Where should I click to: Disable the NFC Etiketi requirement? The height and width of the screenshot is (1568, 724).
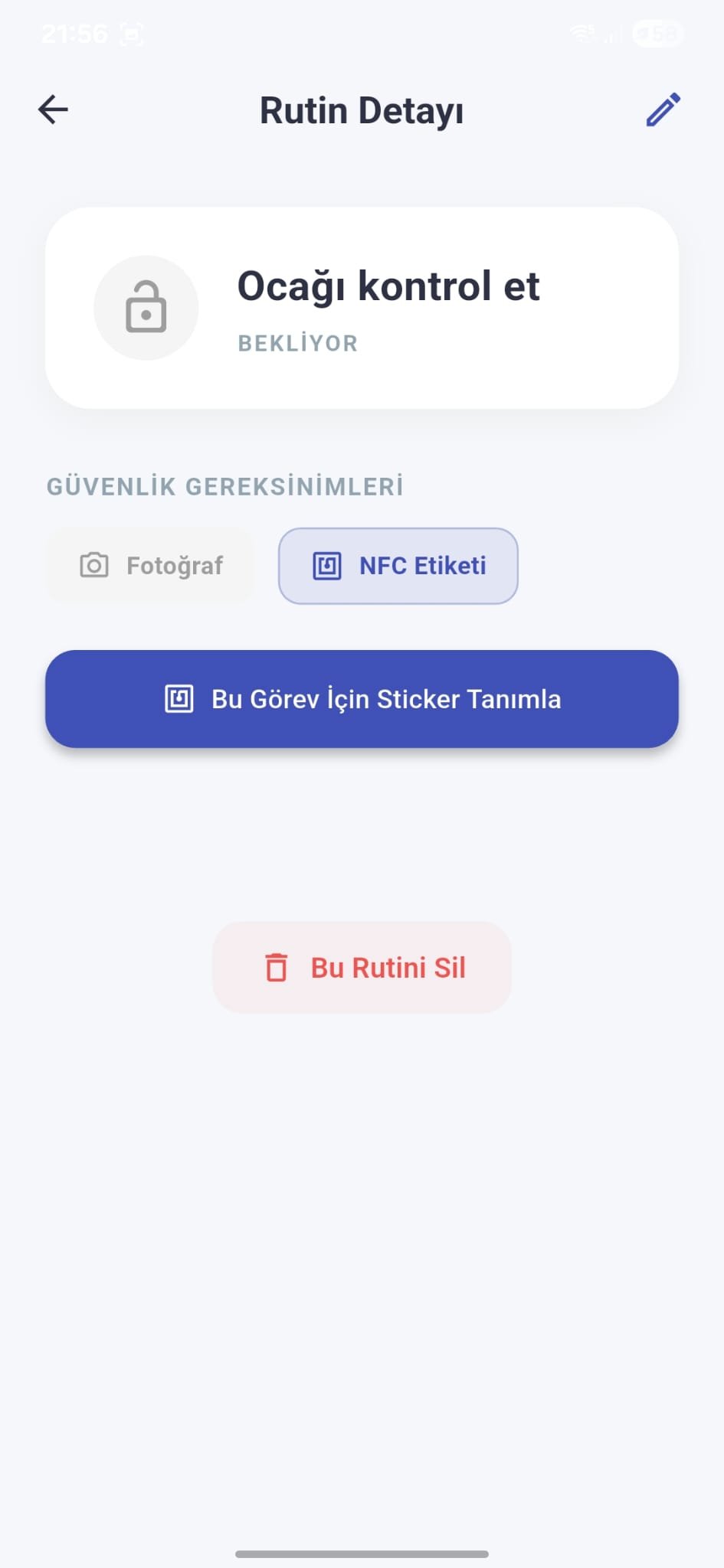[398, 565]
